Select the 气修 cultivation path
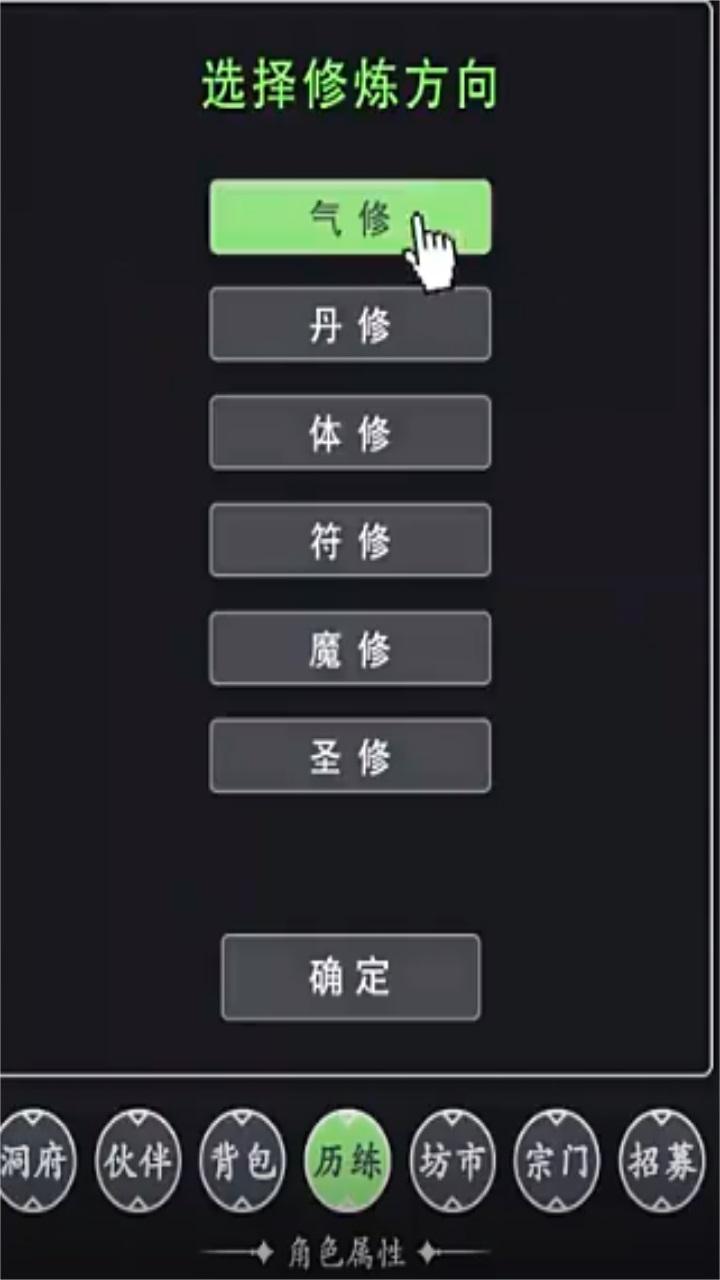 tap(350, 217)
